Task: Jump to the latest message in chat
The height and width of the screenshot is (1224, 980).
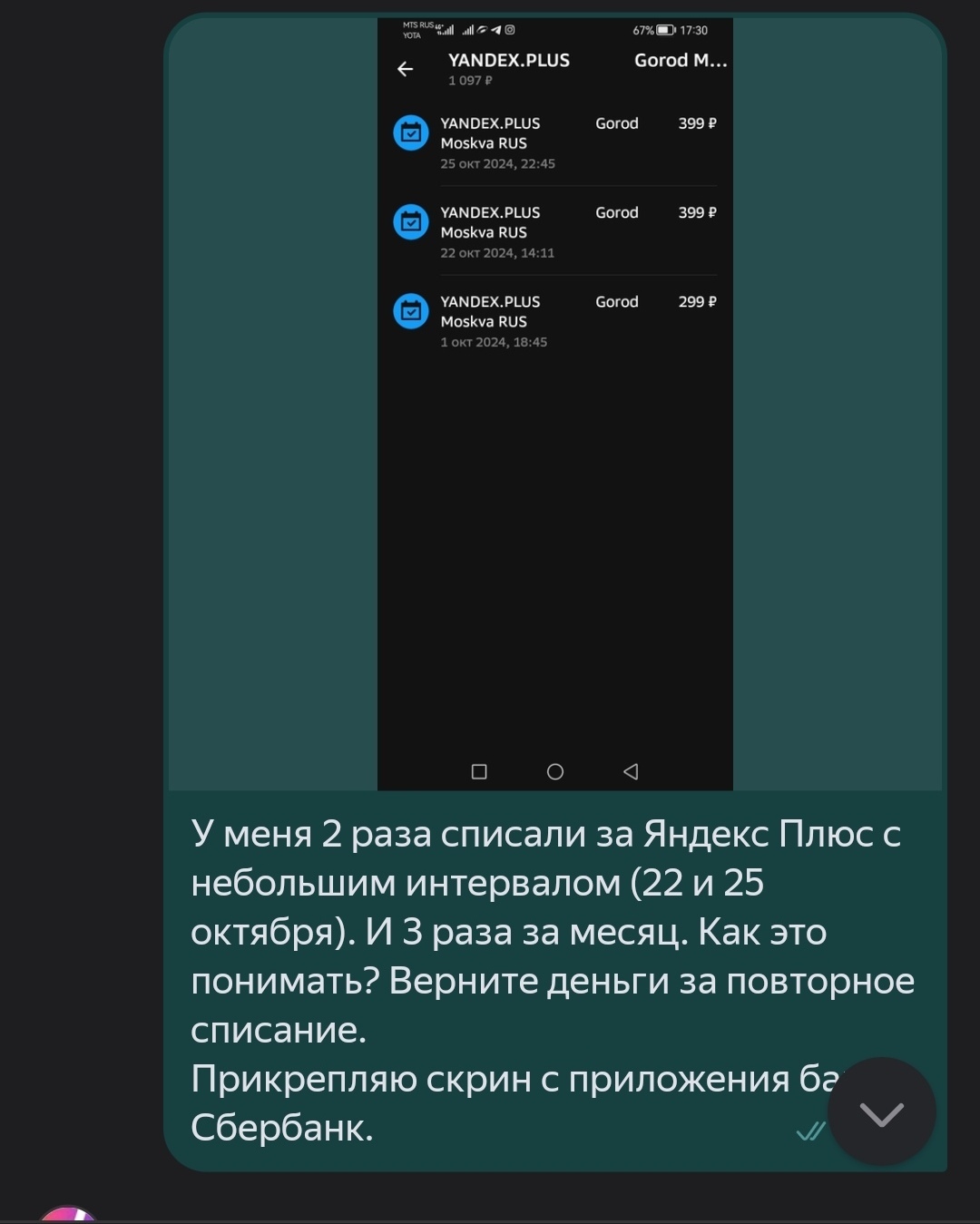Action: [881, 1112]
